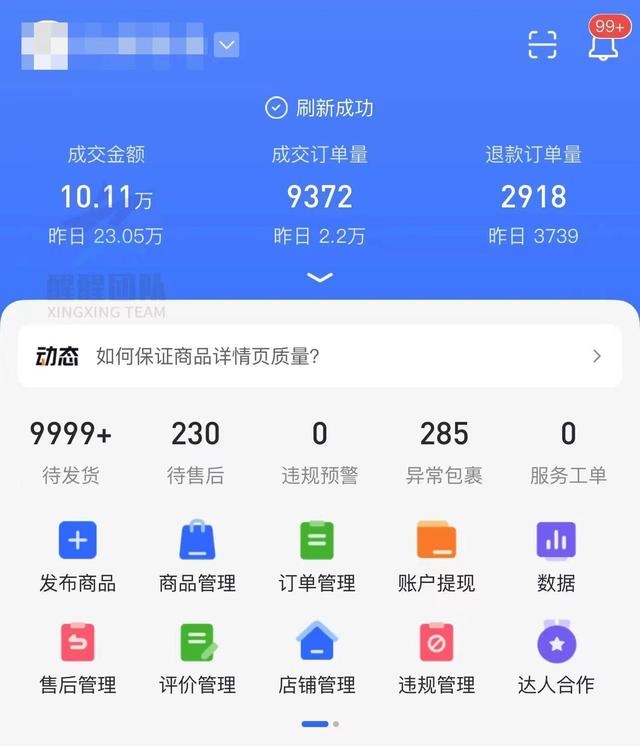Open the scan code icon
This screenshot has width=640, height=746.
542,45
